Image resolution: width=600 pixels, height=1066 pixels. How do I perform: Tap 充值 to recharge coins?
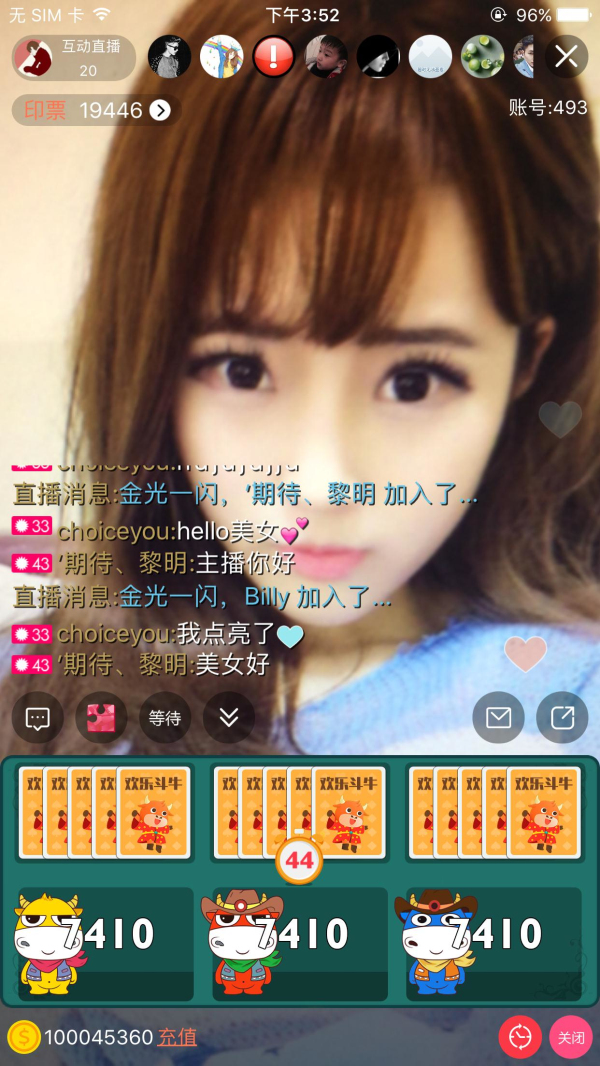click(x=177, y=1037)
